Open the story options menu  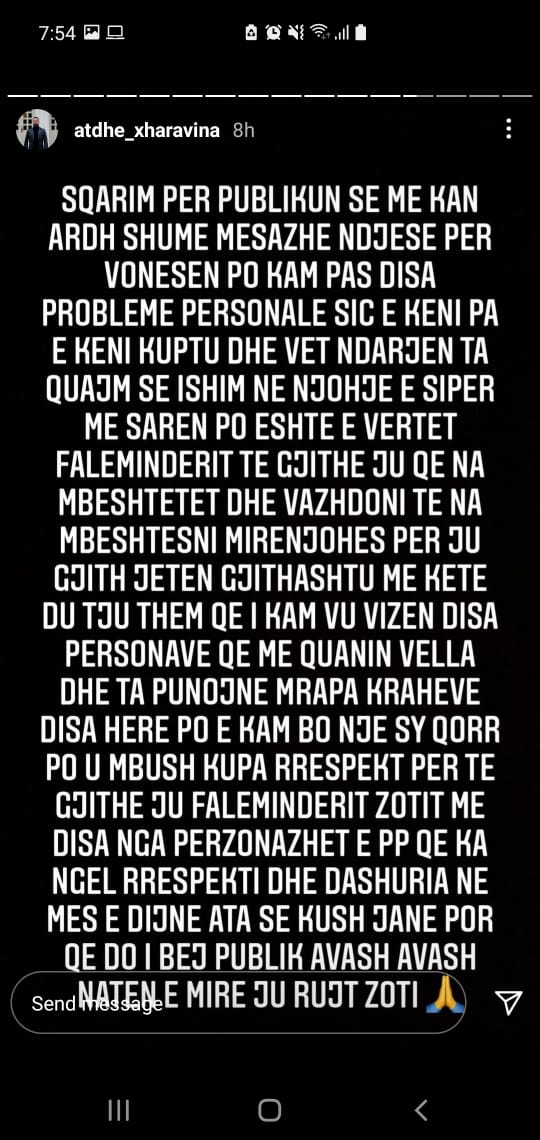click(508, 129)
